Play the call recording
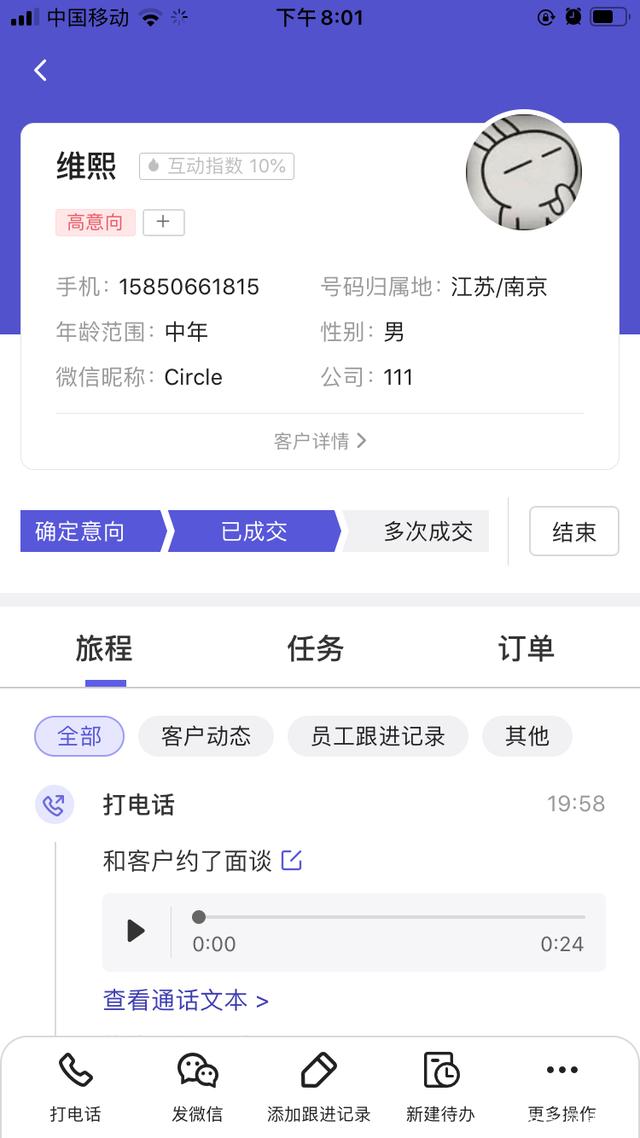 point(136,930)
